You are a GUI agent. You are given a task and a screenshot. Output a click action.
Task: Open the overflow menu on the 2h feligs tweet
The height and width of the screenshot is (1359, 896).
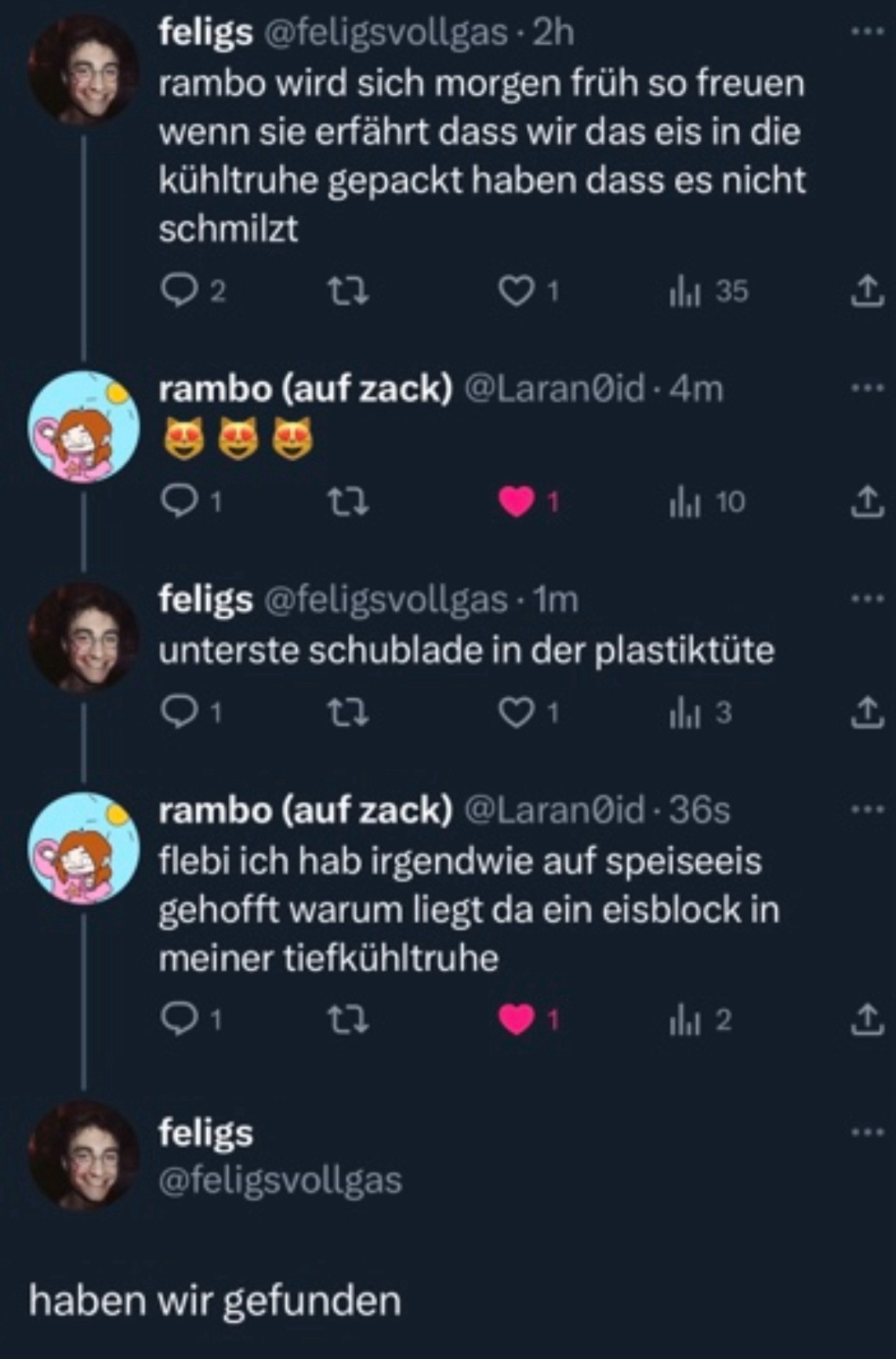pos(867,32)
